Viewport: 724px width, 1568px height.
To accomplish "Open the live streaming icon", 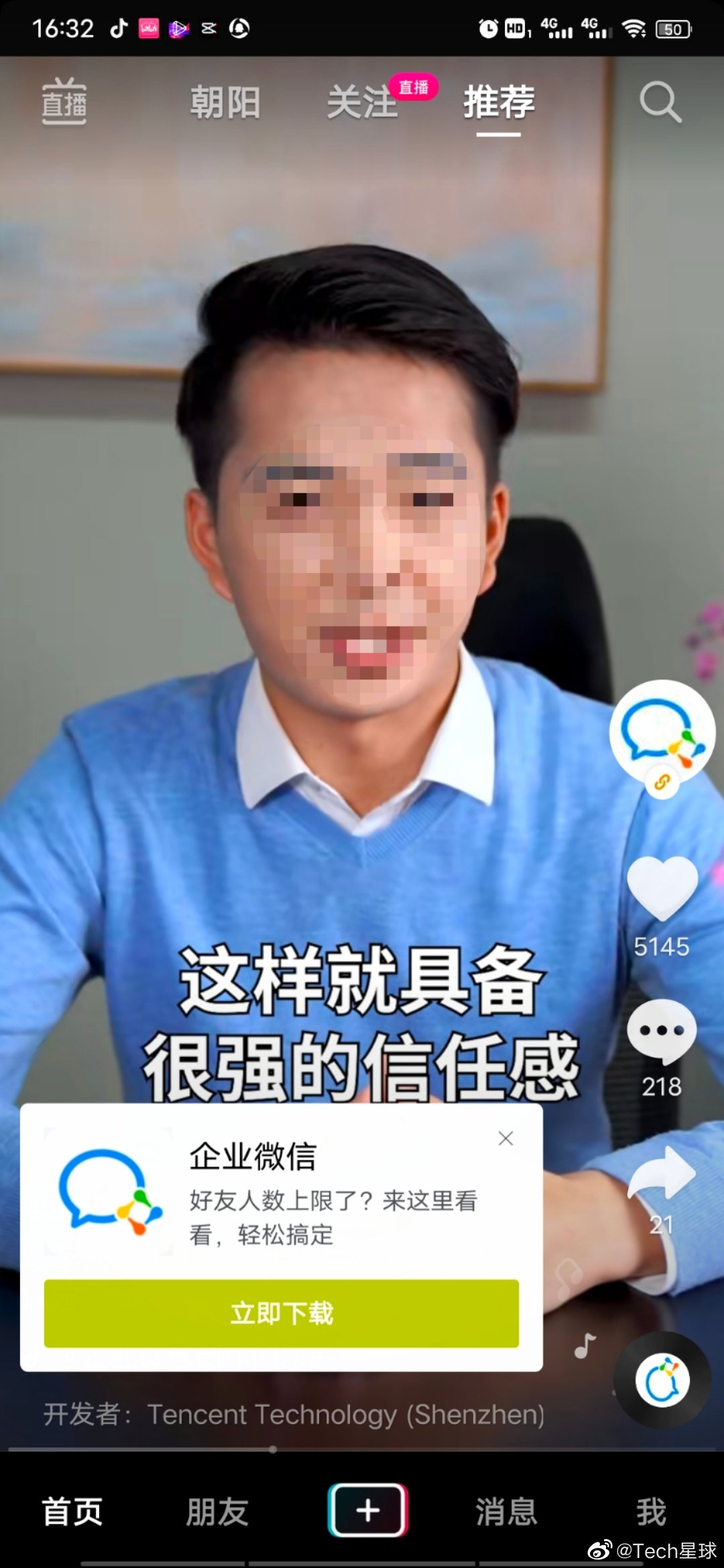I will pos(64,102).
